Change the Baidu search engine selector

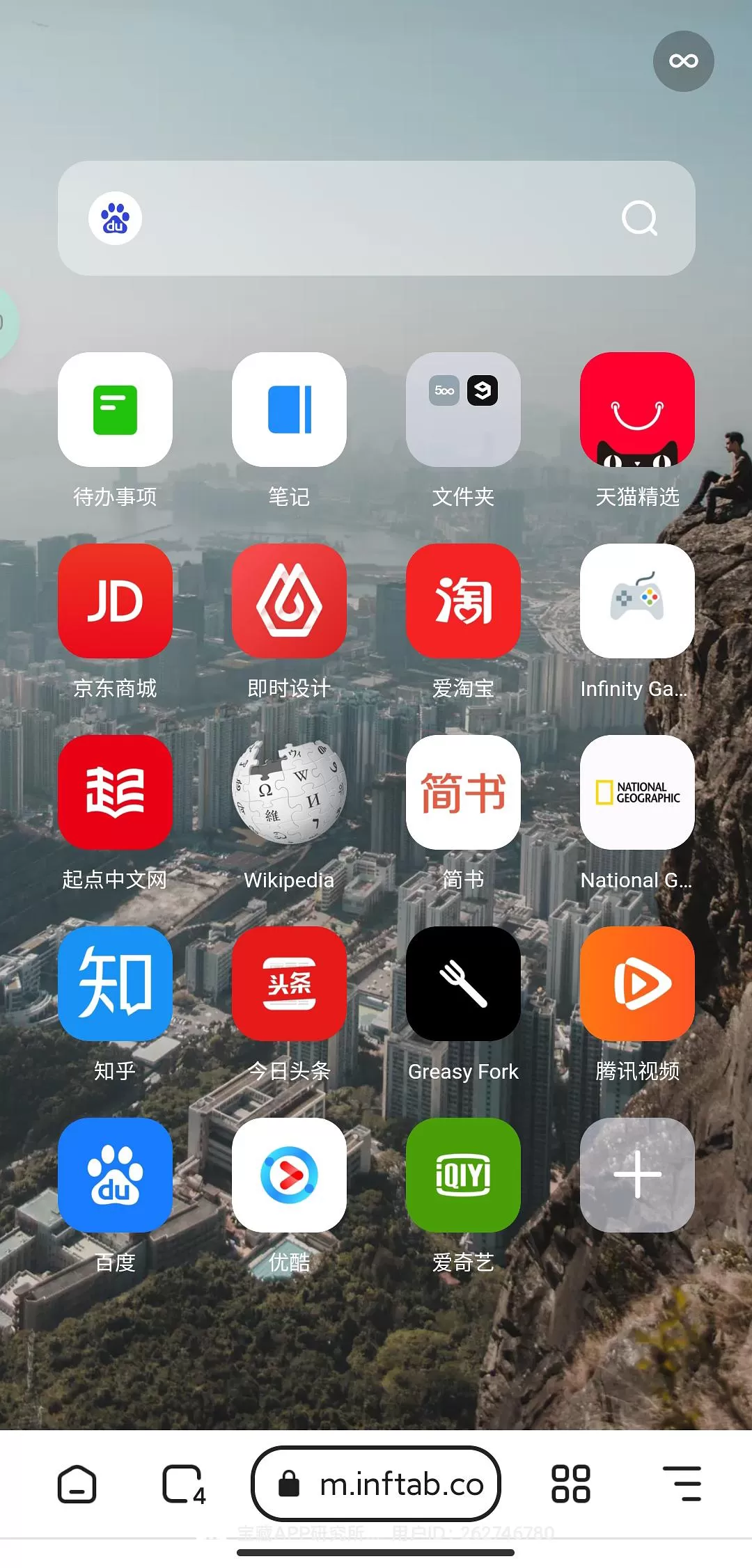[x=115, y=218]
